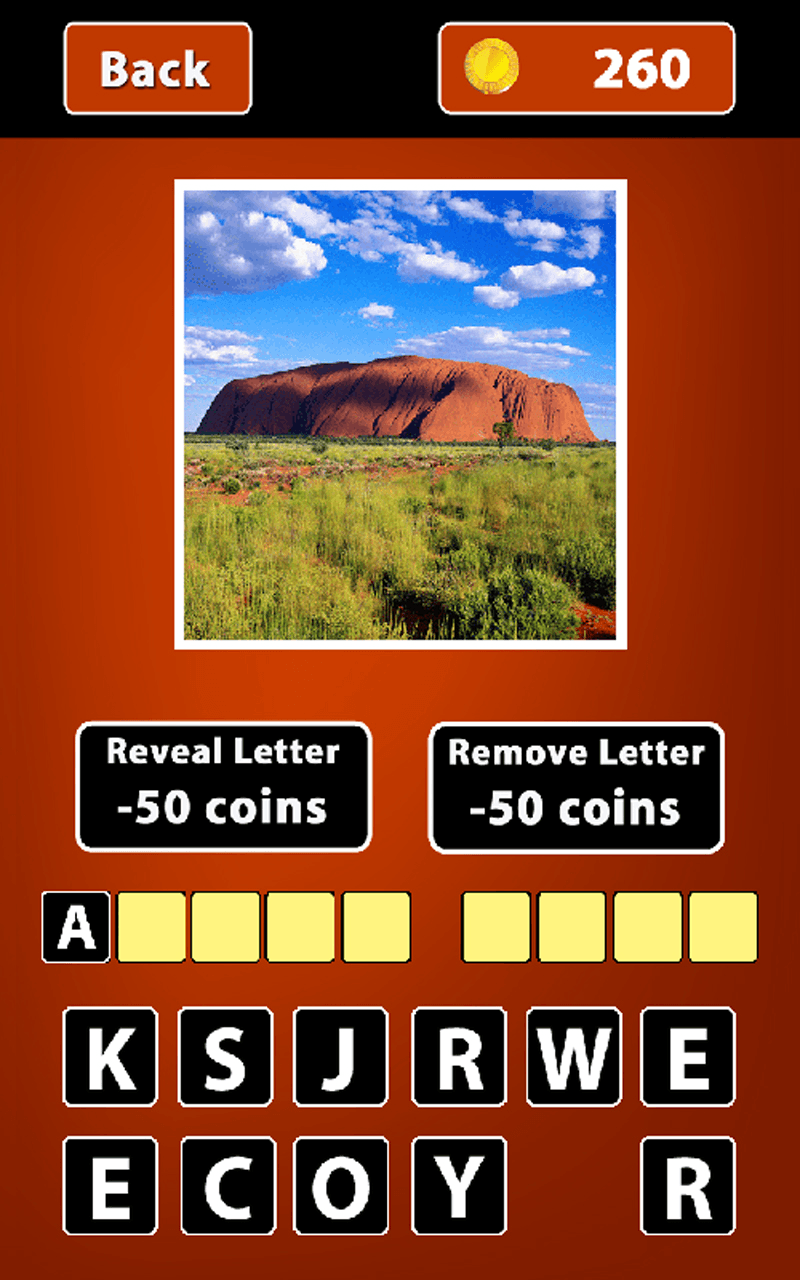
Task: Pick the letter K tile
Action: coord(110,1057)
